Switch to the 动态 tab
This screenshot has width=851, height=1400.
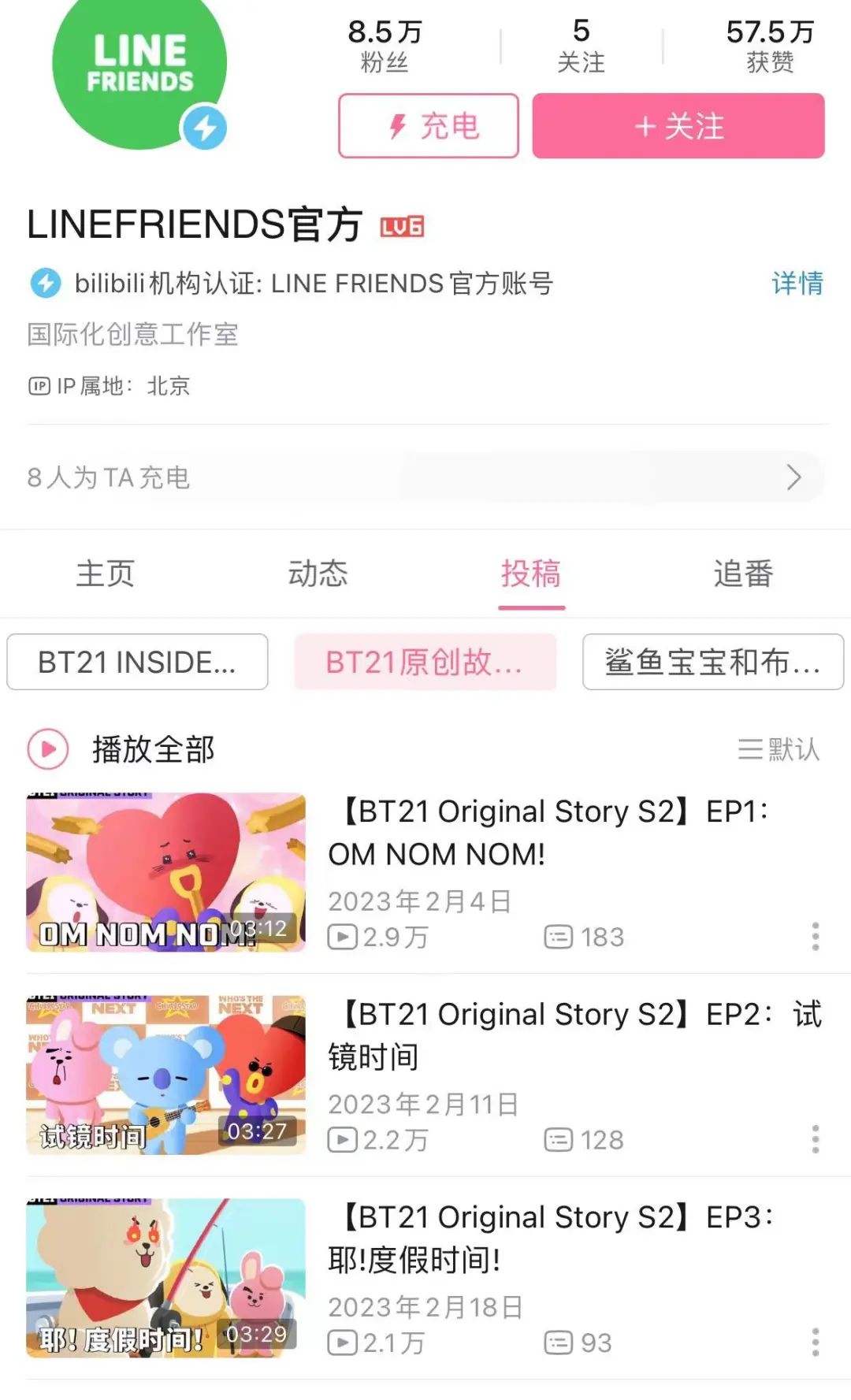[318, 574]
